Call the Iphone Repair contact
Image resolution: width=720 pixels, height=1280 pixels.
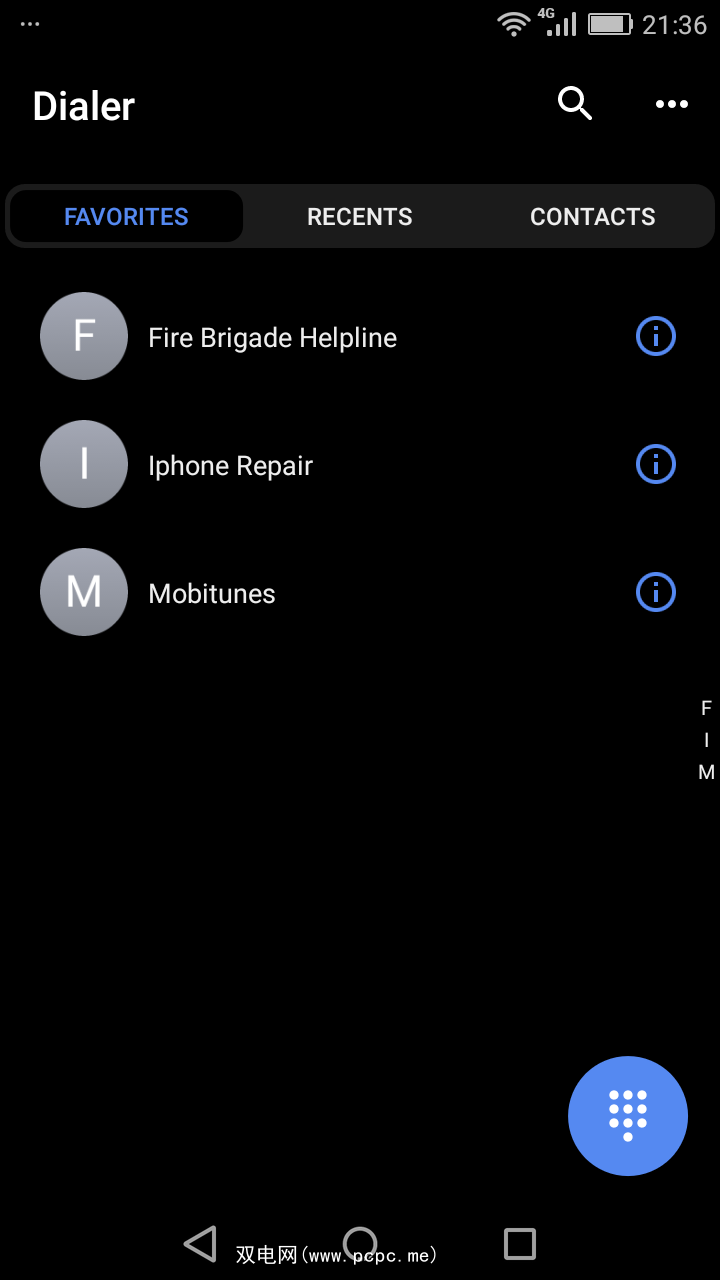(230, 466)
